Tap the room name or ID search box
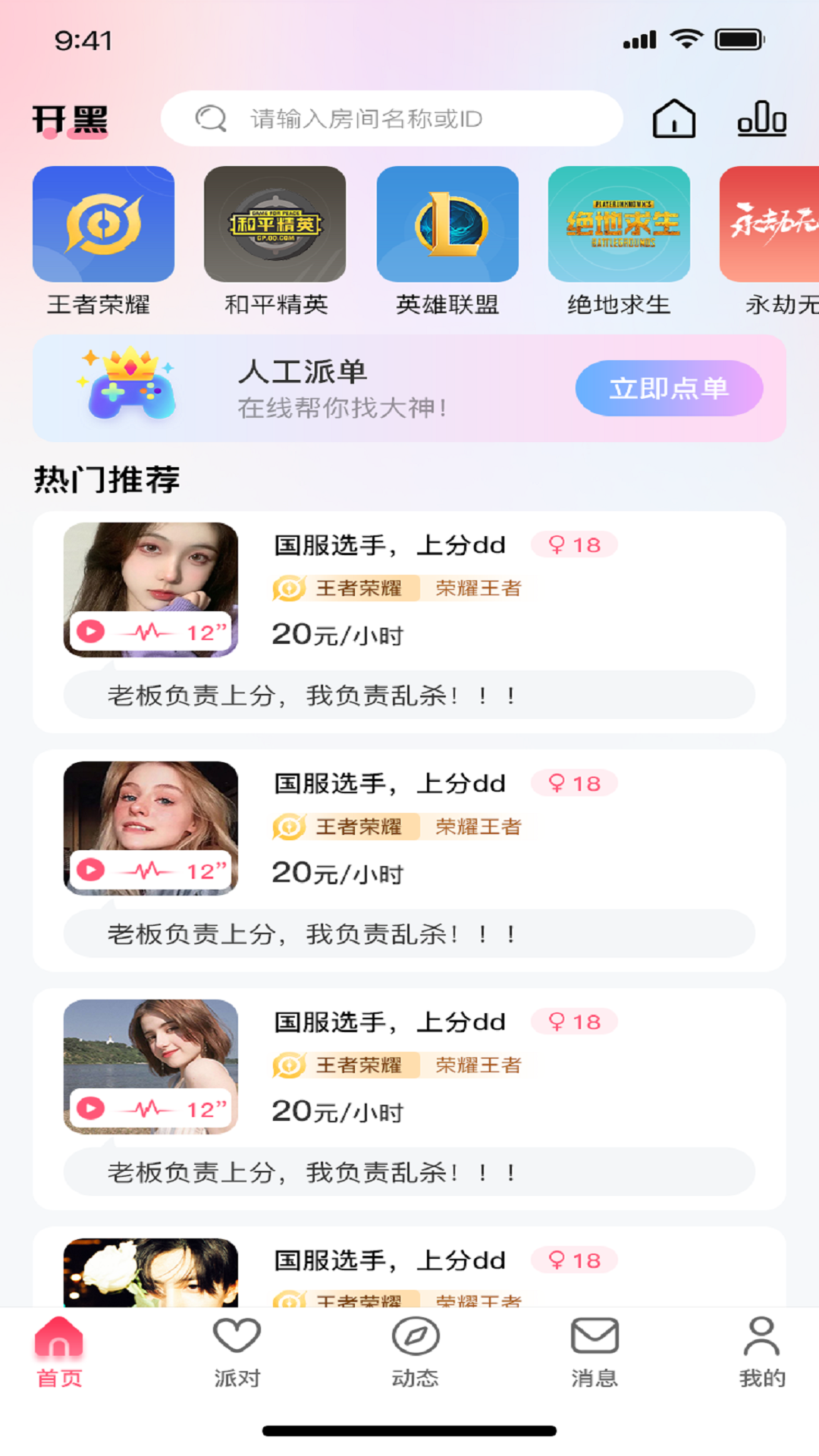The height and width of the screenshot is (1456, 819). 391,118
